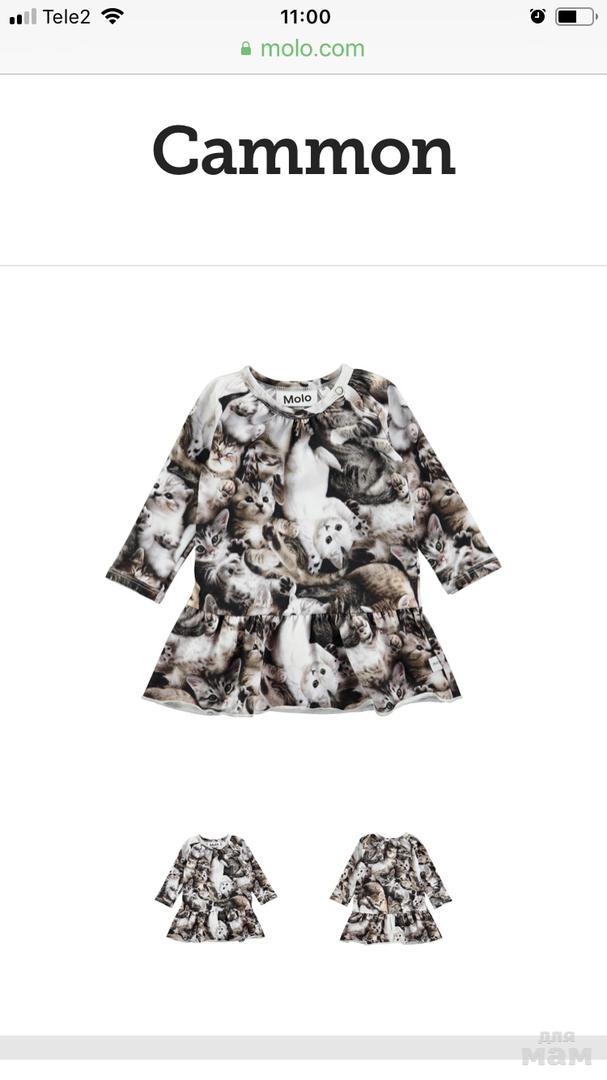Tap the molo.com address bar

303,48
